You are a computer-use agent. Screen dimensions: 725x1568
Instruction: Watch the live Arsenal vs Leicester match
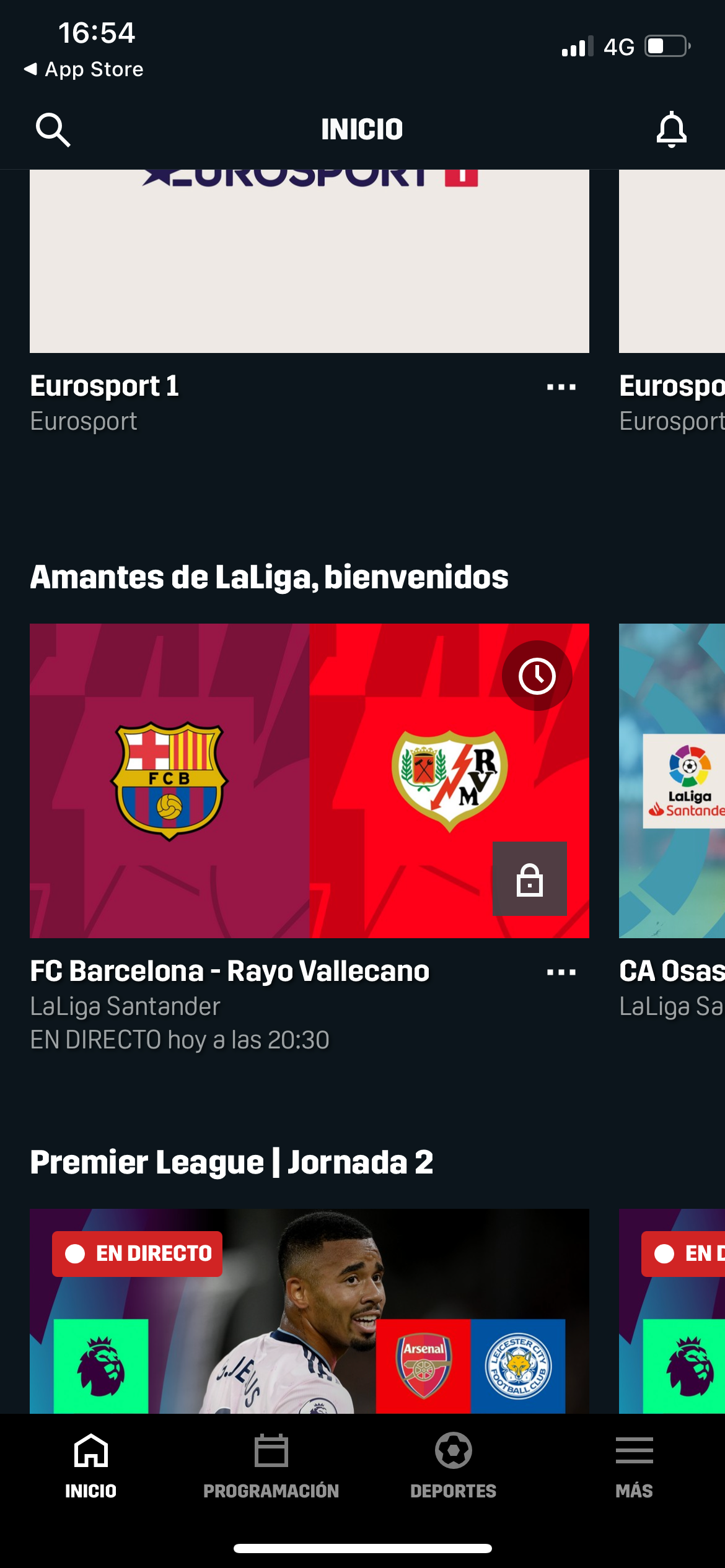point(309,1313)
